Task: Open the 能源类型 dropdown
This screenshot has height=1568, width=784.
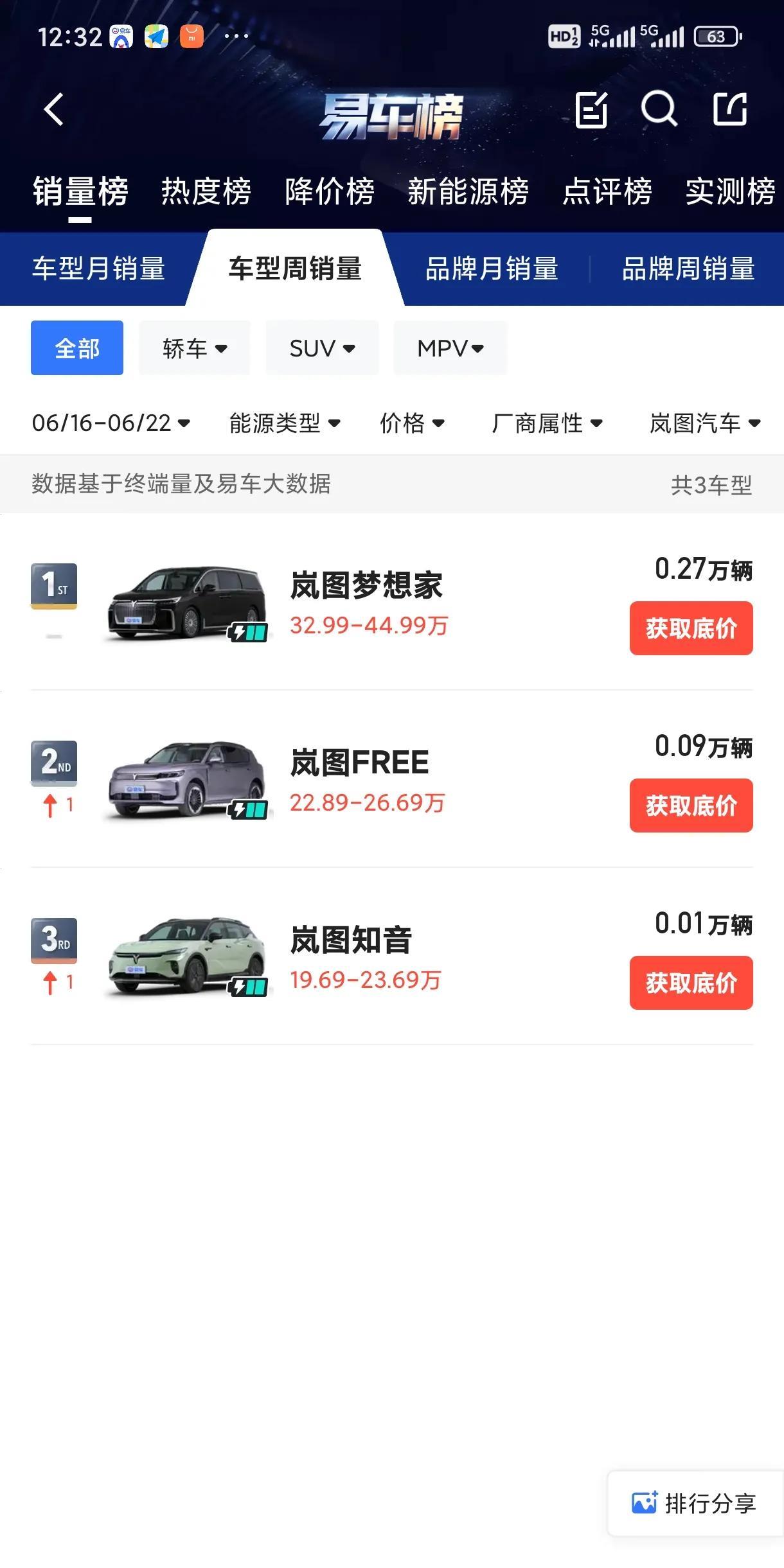Action: (285, 423)
